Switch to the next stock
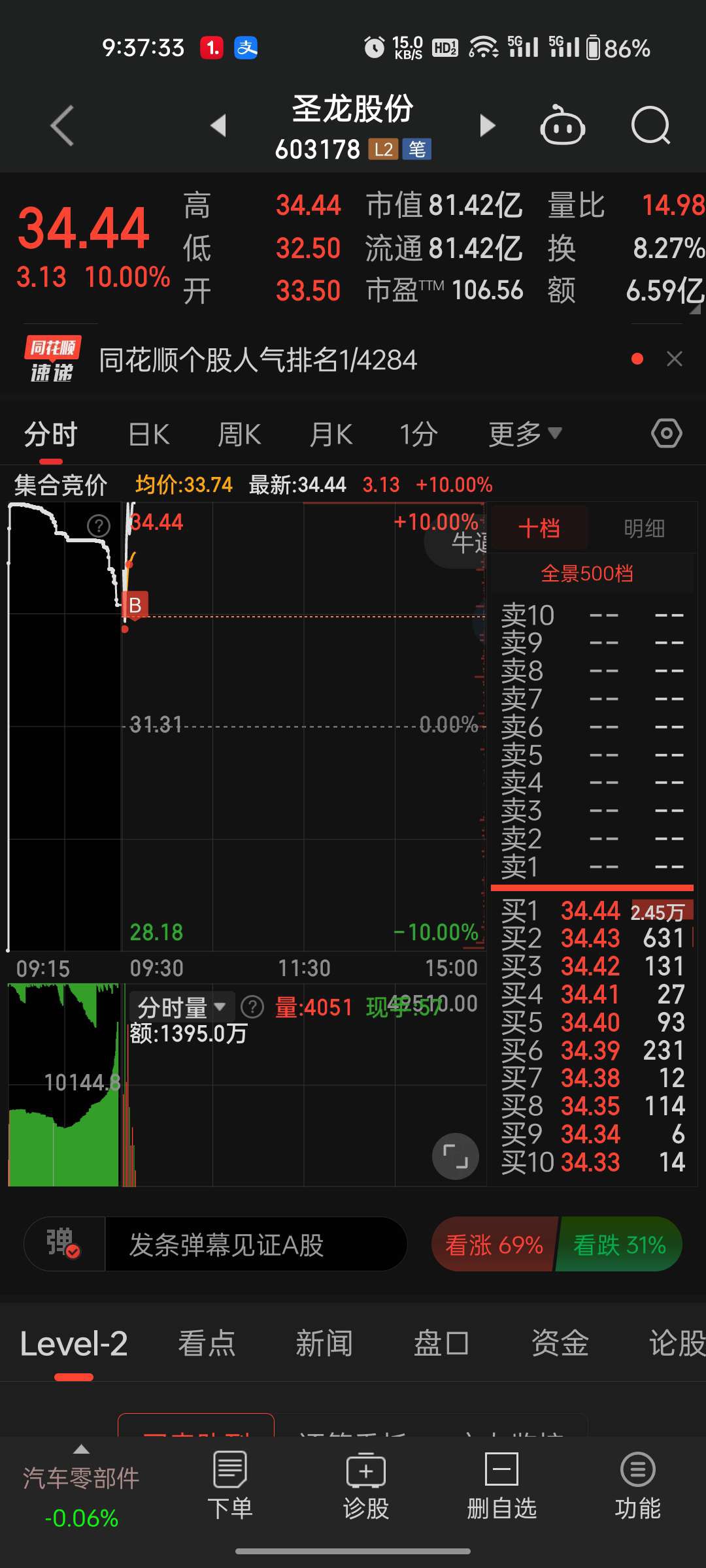The image size is (706, 1568). 488,125
